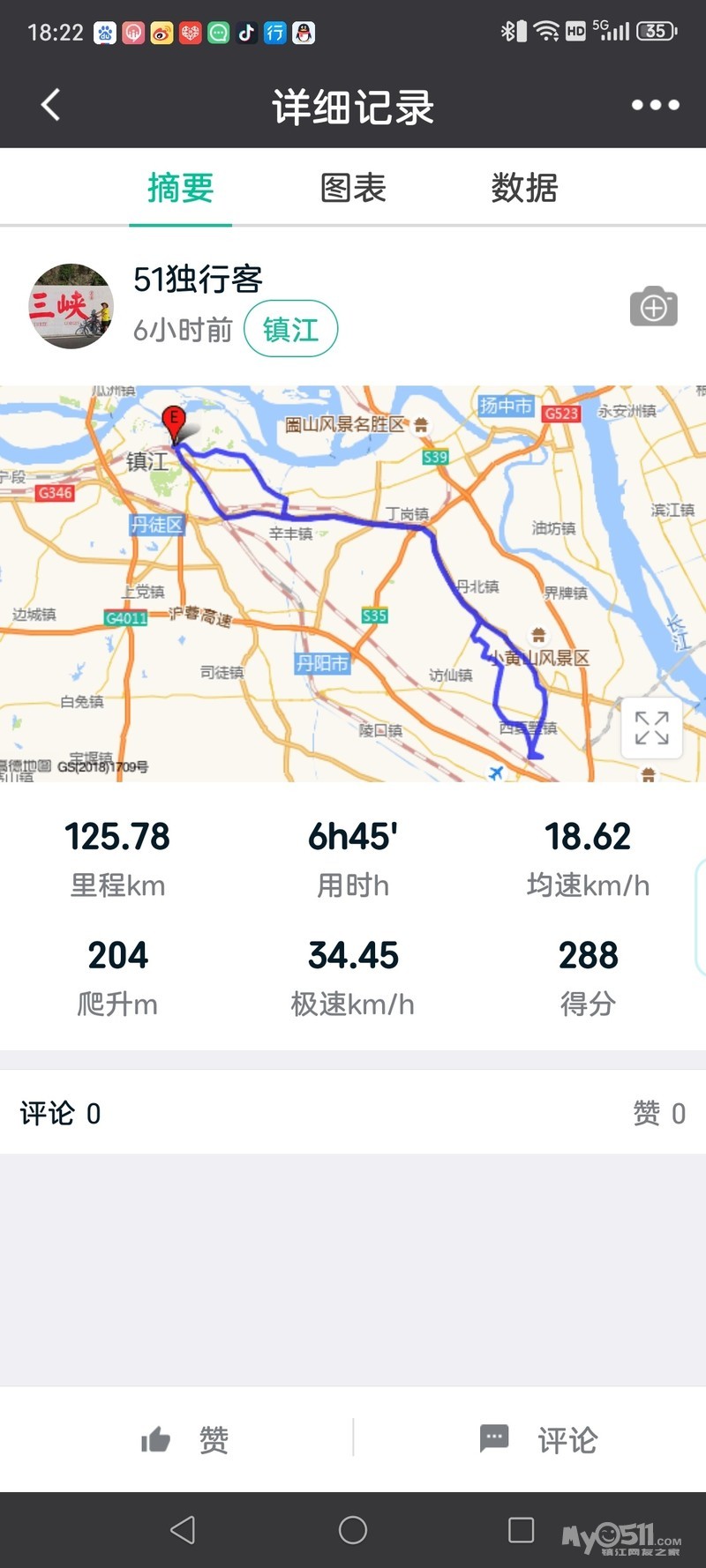Viewport: 706px width, 1568px height.
Task: Open 51独行客's profile avatar
Action: coord(71,306)
